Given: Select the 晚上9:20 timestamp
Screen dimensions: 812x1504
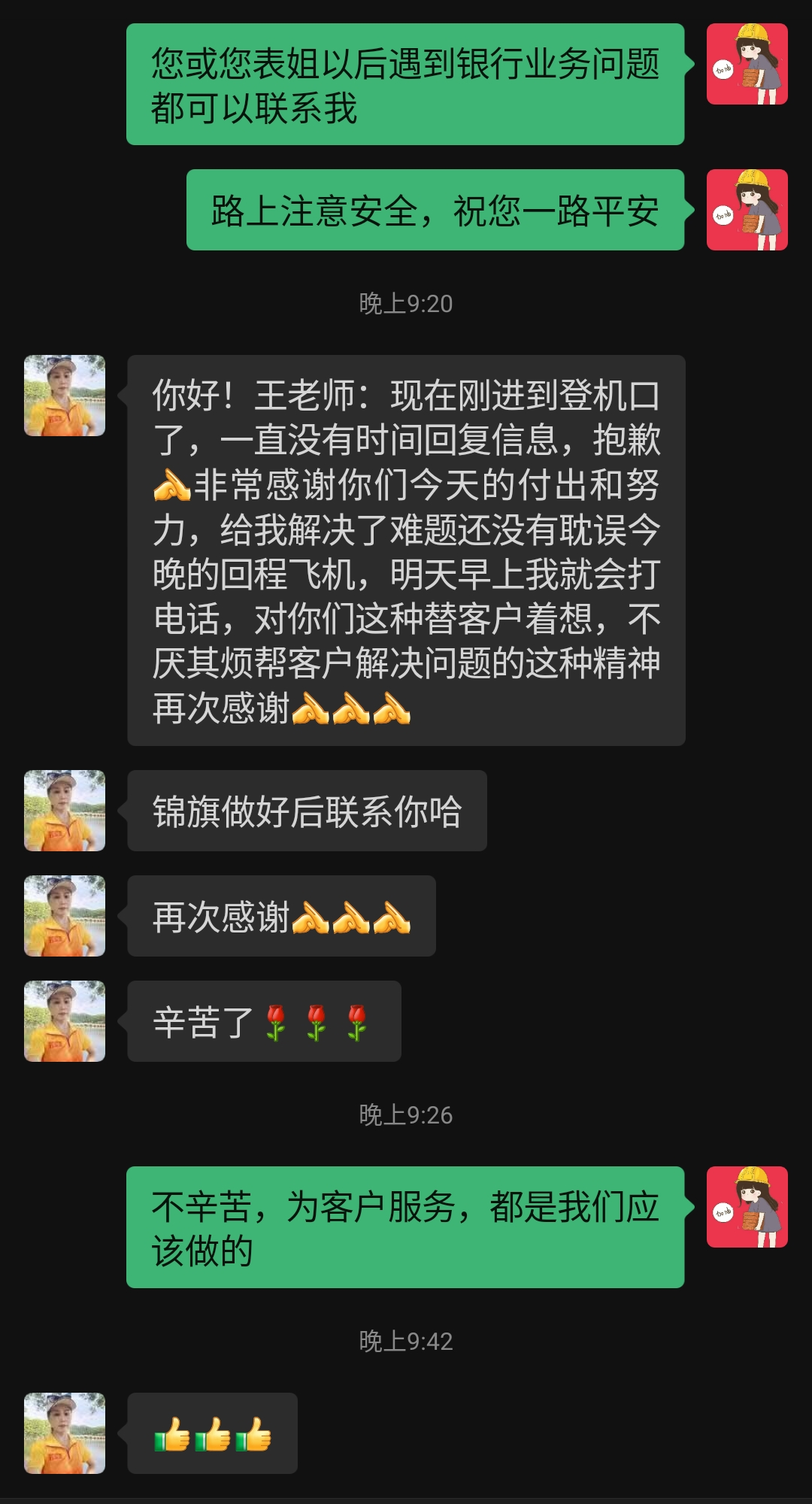Looking at the screenshot, I should (x=406, y=303).
